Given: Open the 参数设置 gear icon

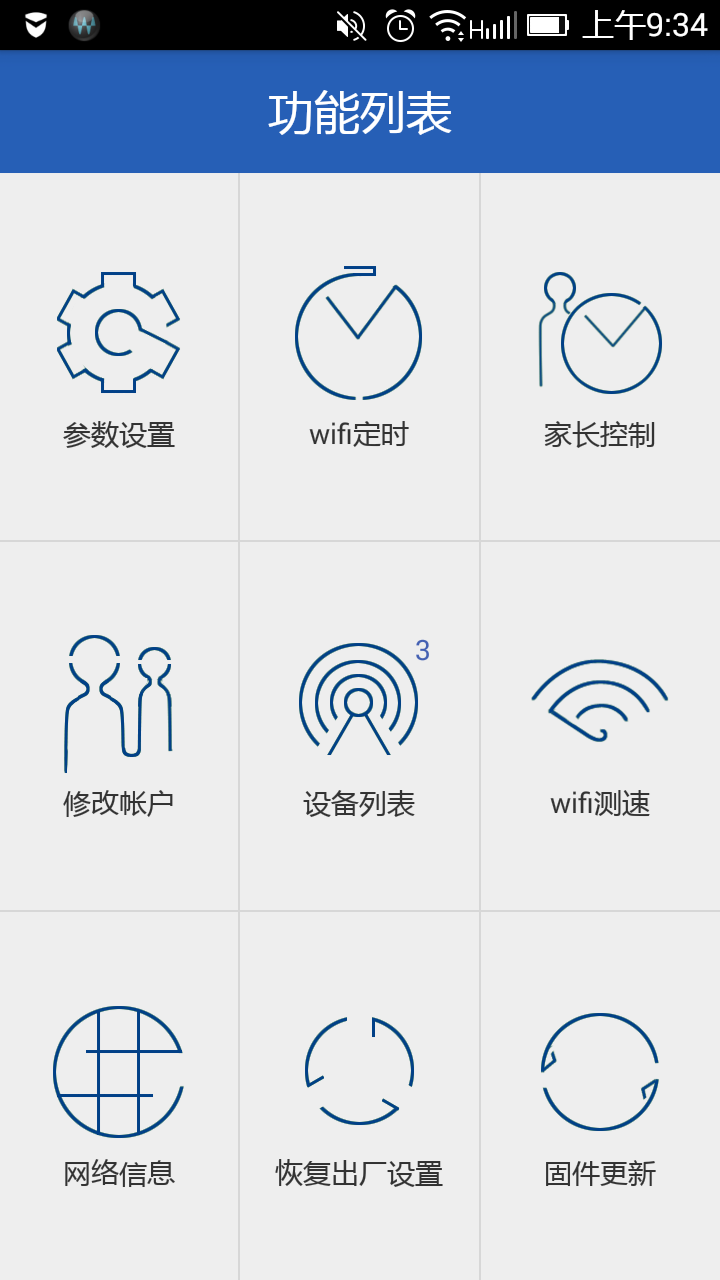Looking at the screenshot, I should (118, 332).
